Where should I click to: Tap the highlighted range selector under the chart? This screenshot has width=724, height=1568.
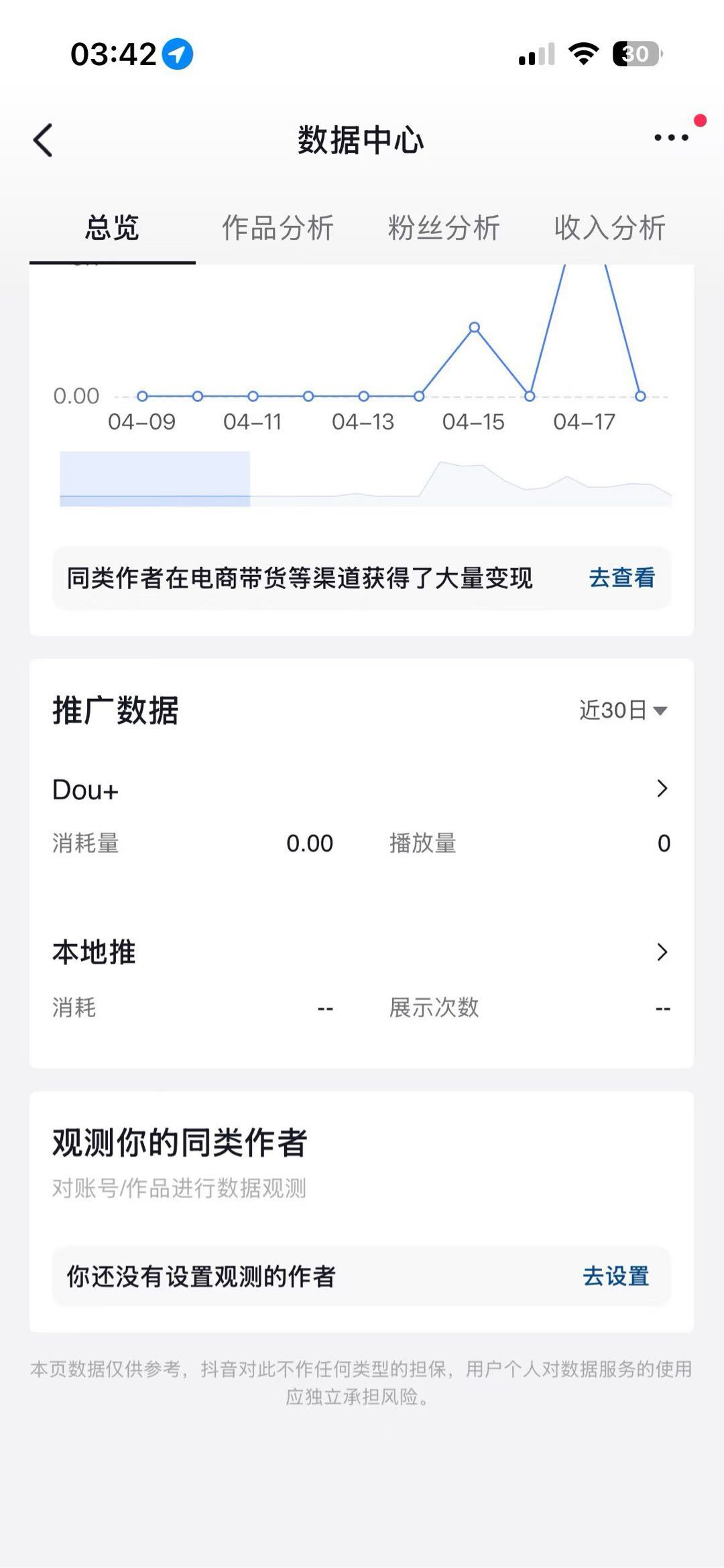click(155, 478)
